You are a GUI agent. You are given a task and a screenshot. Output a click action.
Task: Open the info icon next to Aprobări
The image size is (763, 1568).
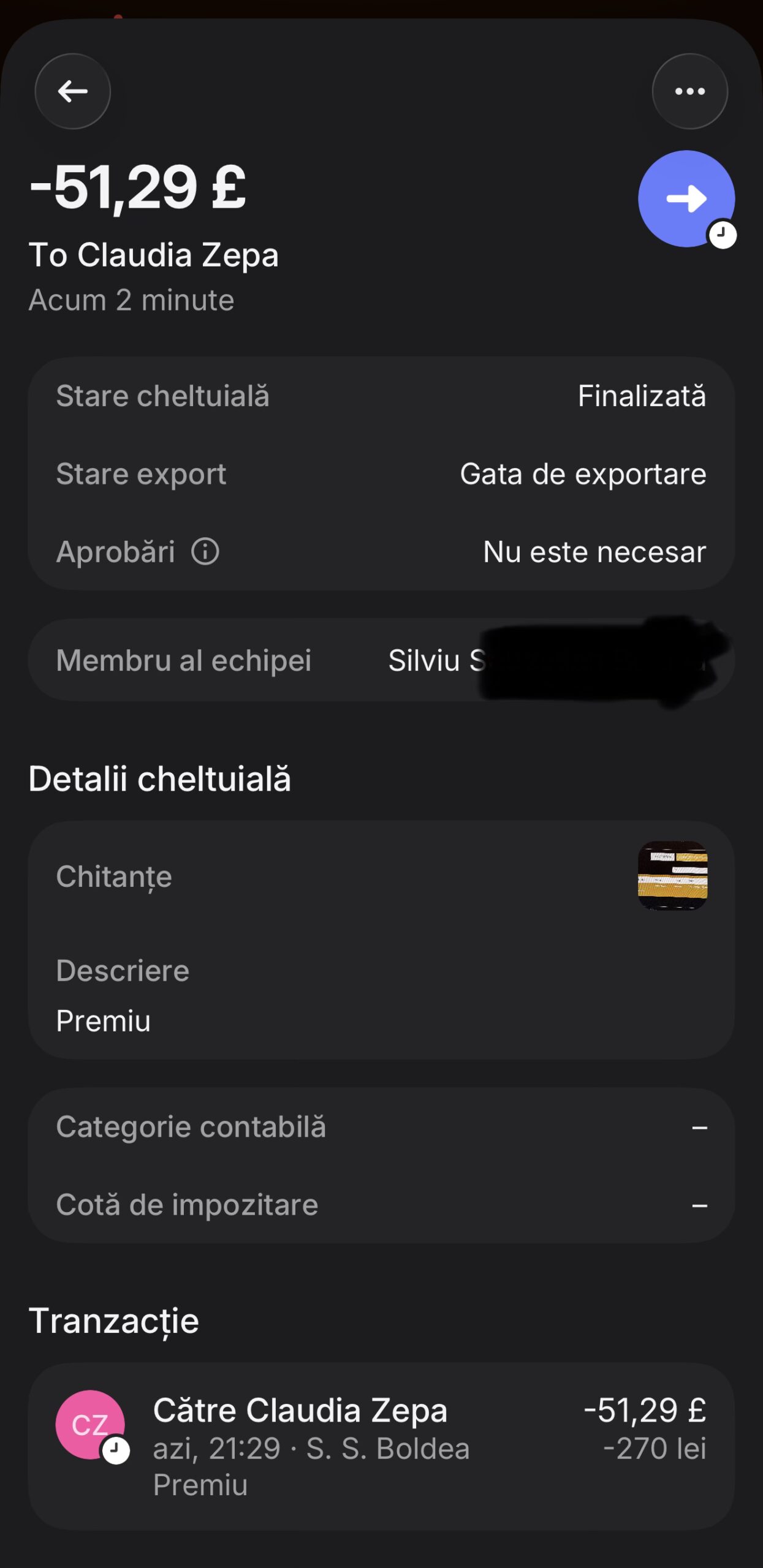tap(205, 551)
